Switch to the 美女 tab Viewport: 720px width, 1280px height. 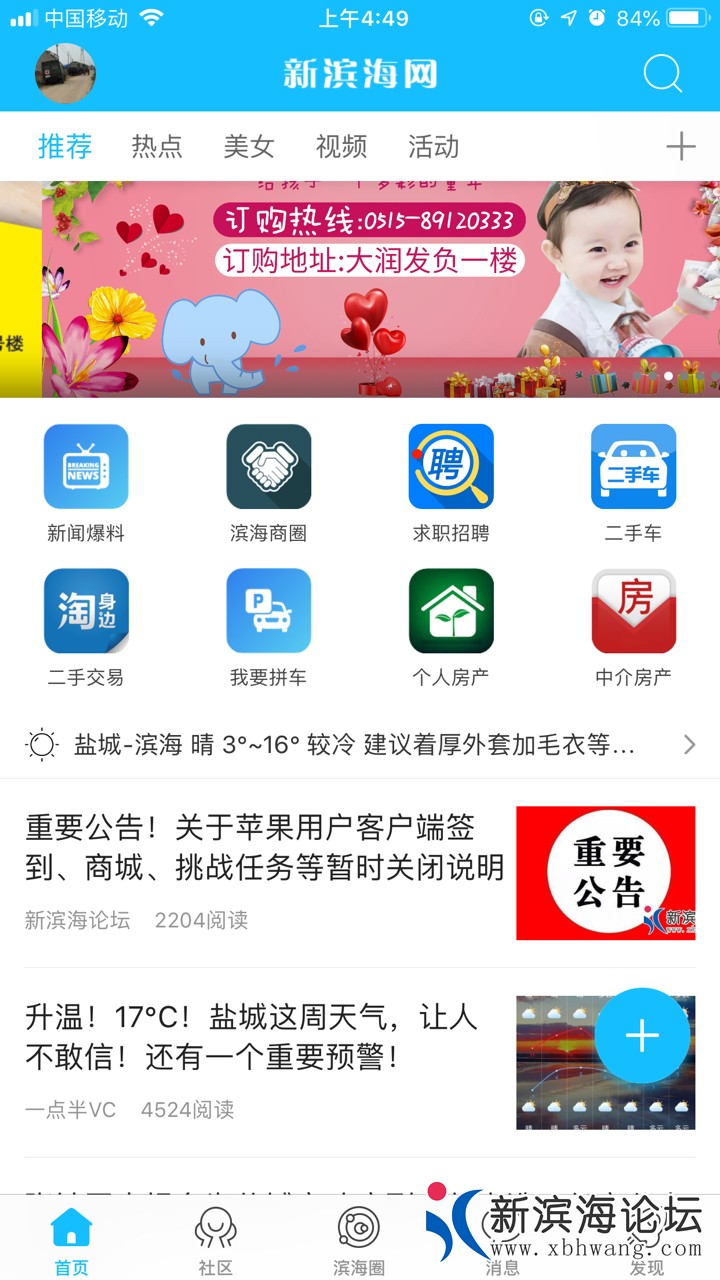[249, 147]
